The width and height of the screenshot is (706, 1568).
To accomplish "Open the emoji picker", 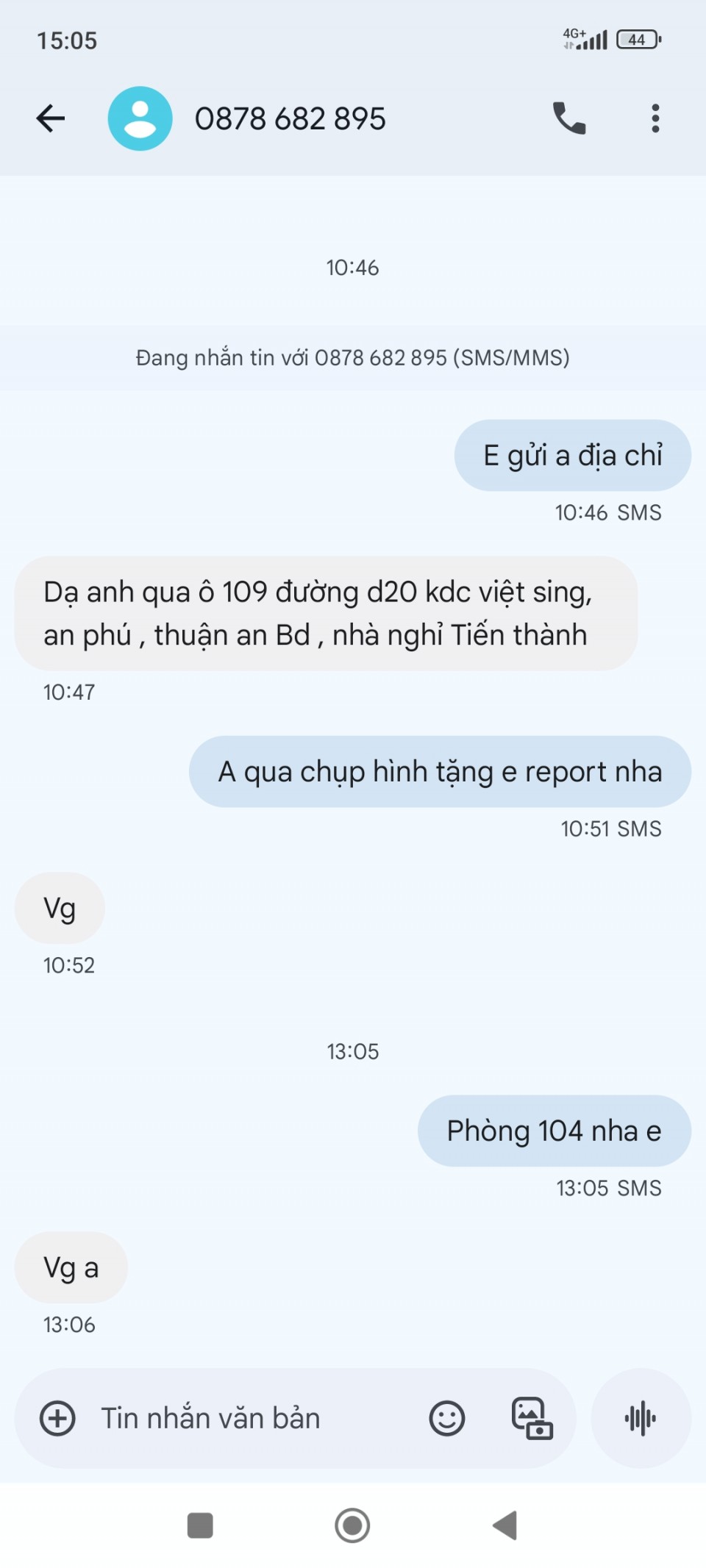I will click(x=447, y=1418).
